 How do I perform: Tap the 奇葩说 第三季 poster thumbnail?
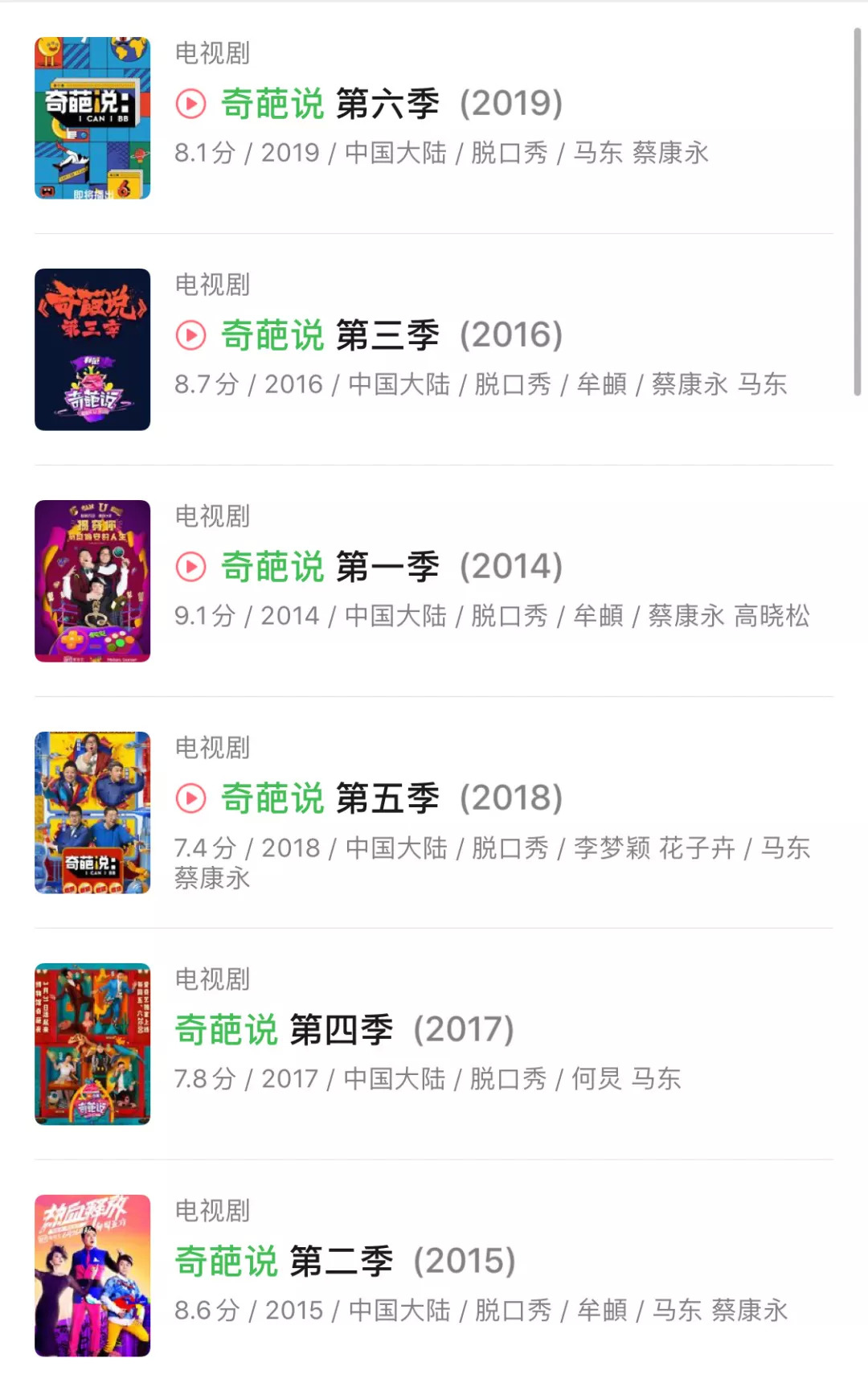coord(92,350)
